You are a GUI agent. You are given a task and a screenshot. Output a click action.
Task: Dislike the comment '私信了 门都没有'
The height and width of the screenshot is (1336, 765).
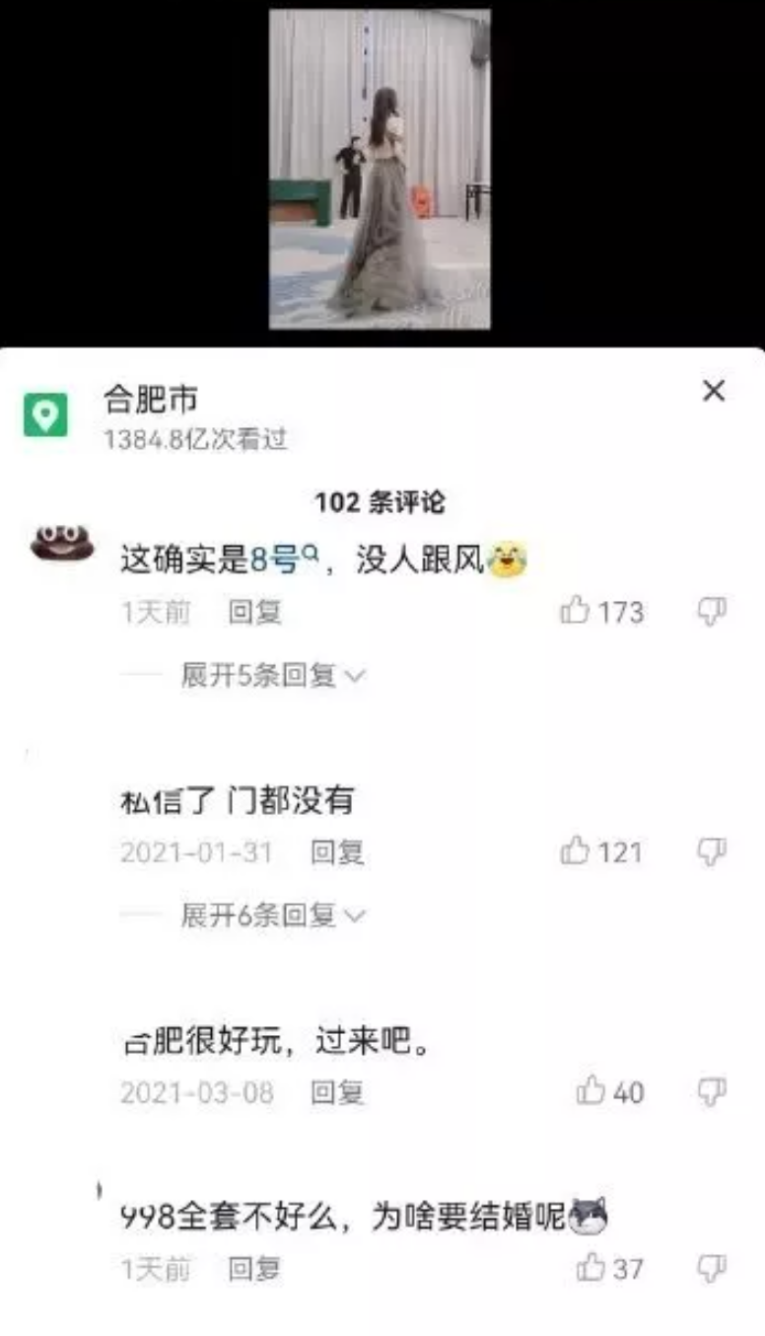(x=711, y=852)
